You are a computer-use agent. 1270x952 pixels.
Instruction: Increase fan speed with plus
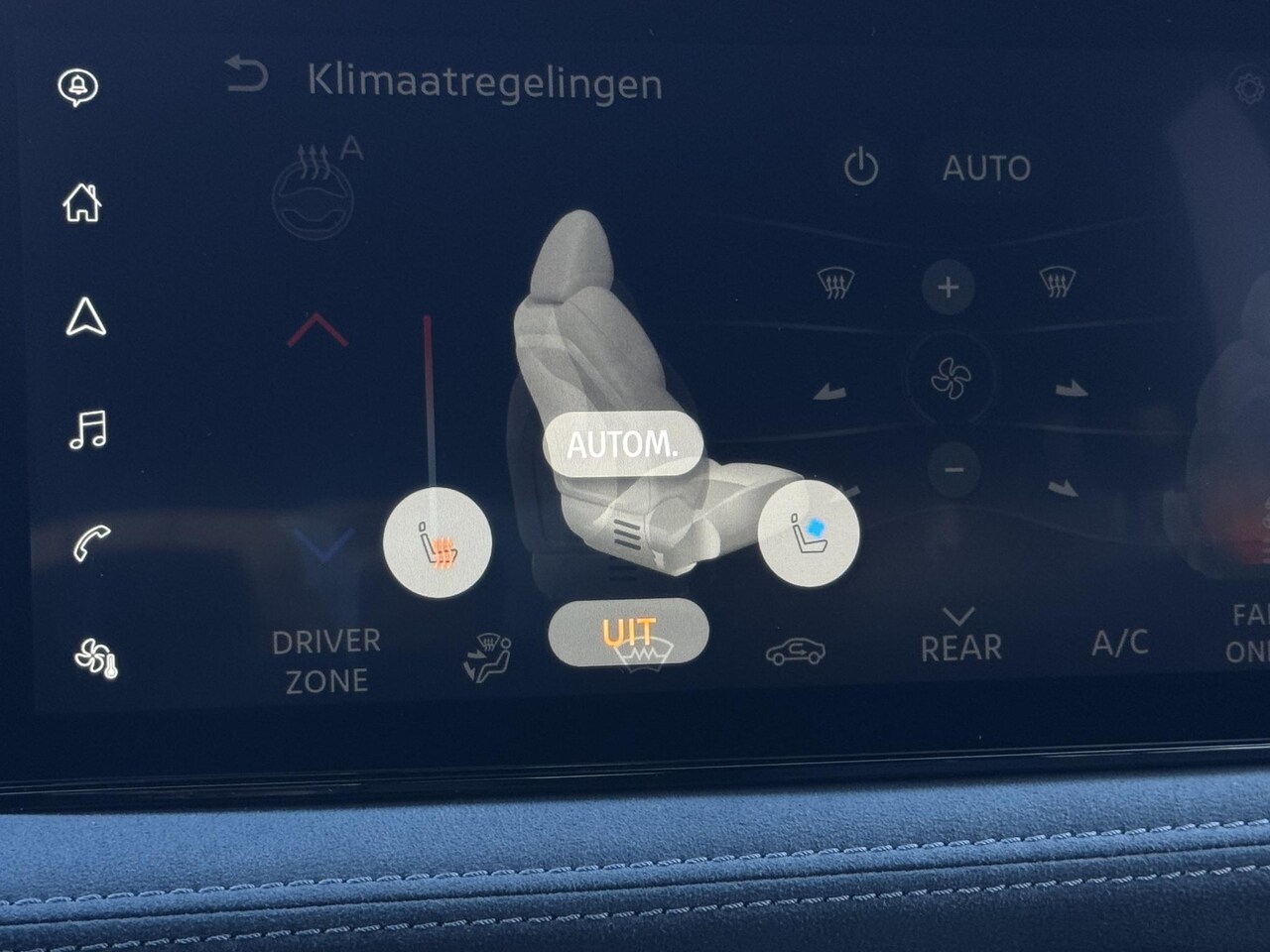coord(948,288)
